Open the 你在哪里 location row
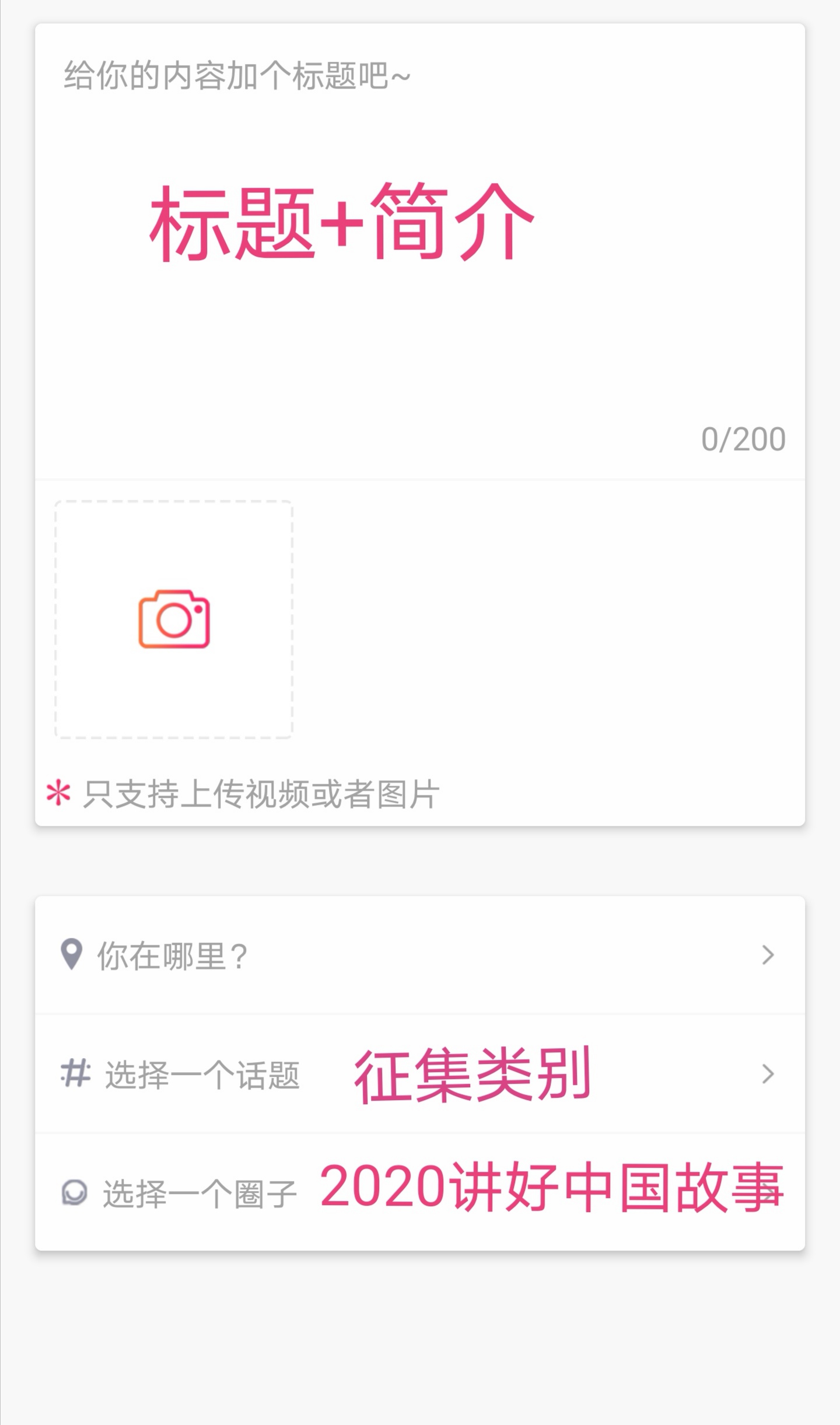This screenshot has width=840, height=1425. click(420, 955)
